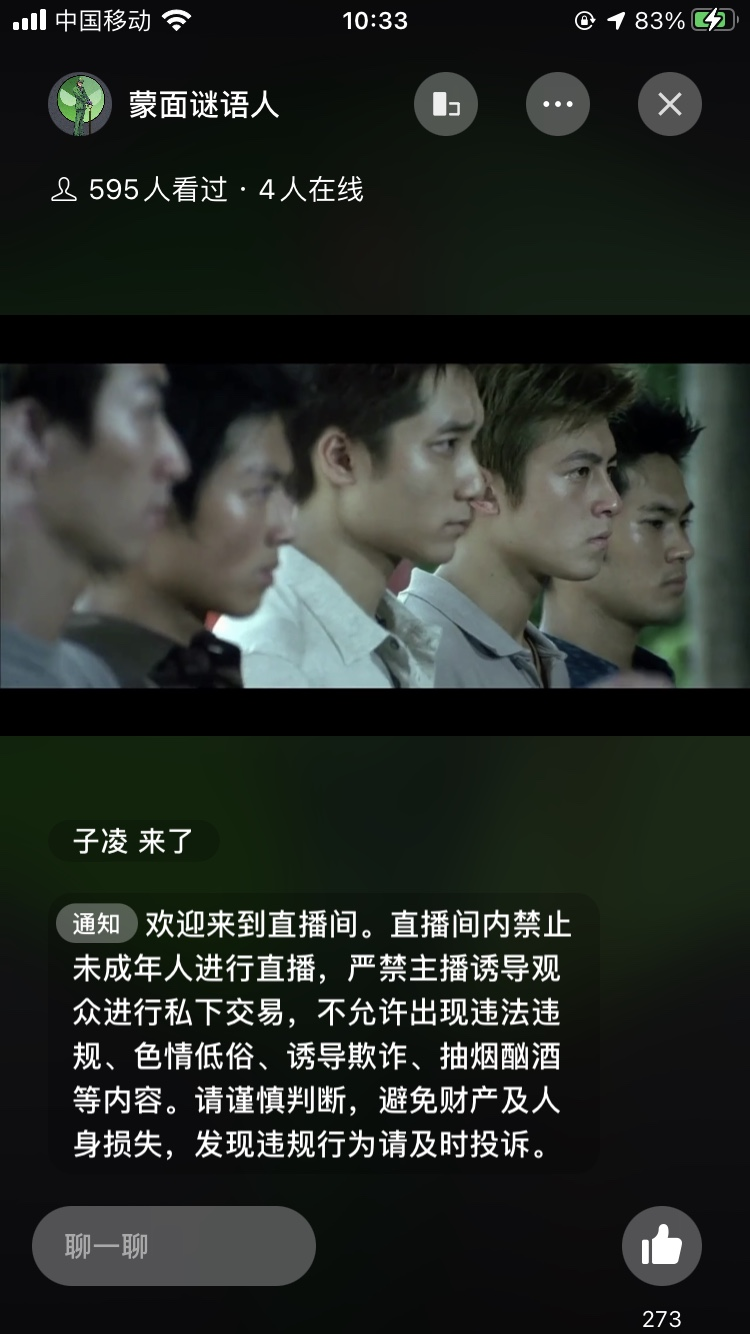Close the live stream room
750x1334 pixels.
[x=670, y=104]
